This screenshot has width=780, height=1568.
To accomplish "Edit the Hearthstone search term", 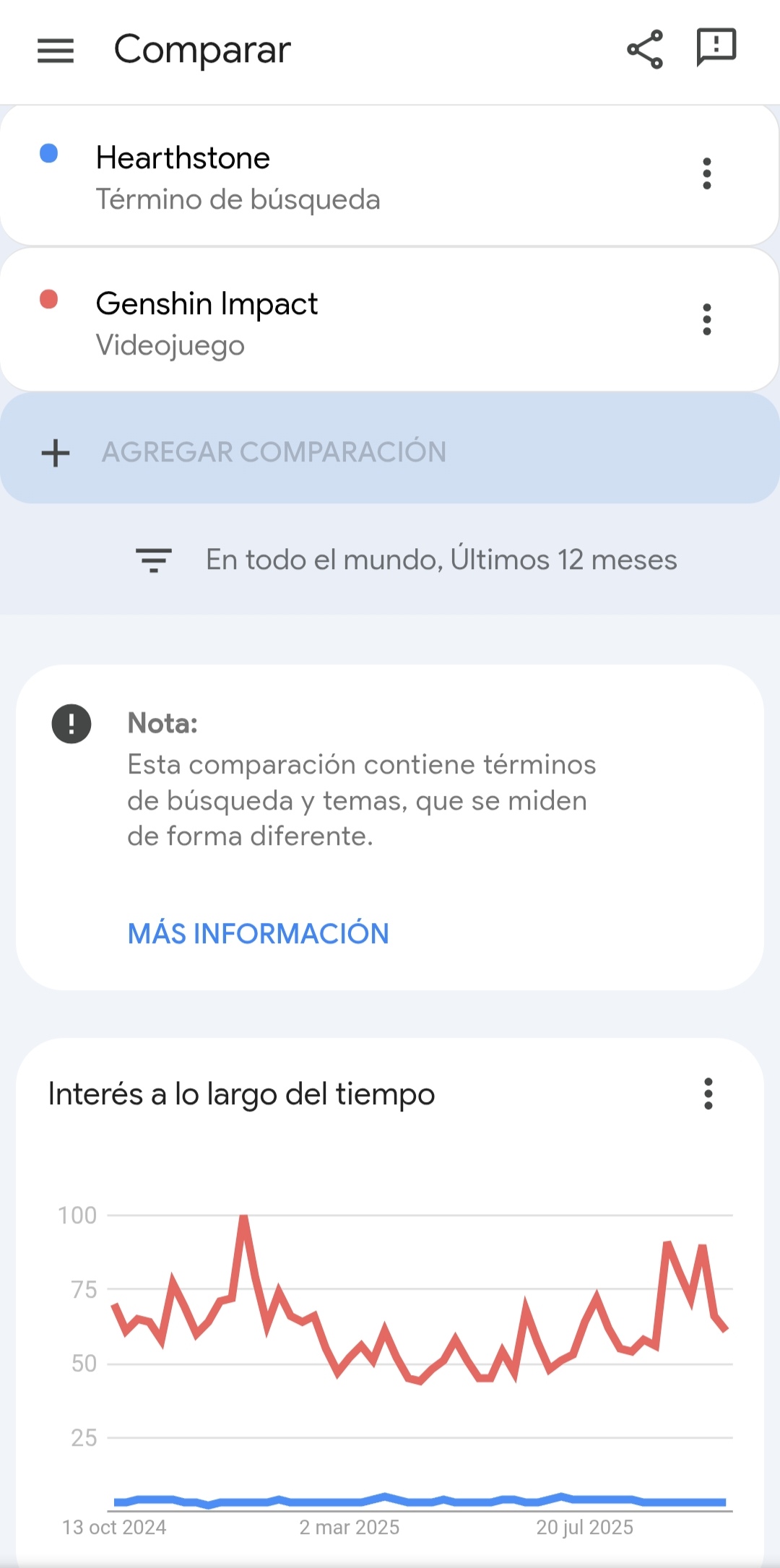I will tap(238, 177).
